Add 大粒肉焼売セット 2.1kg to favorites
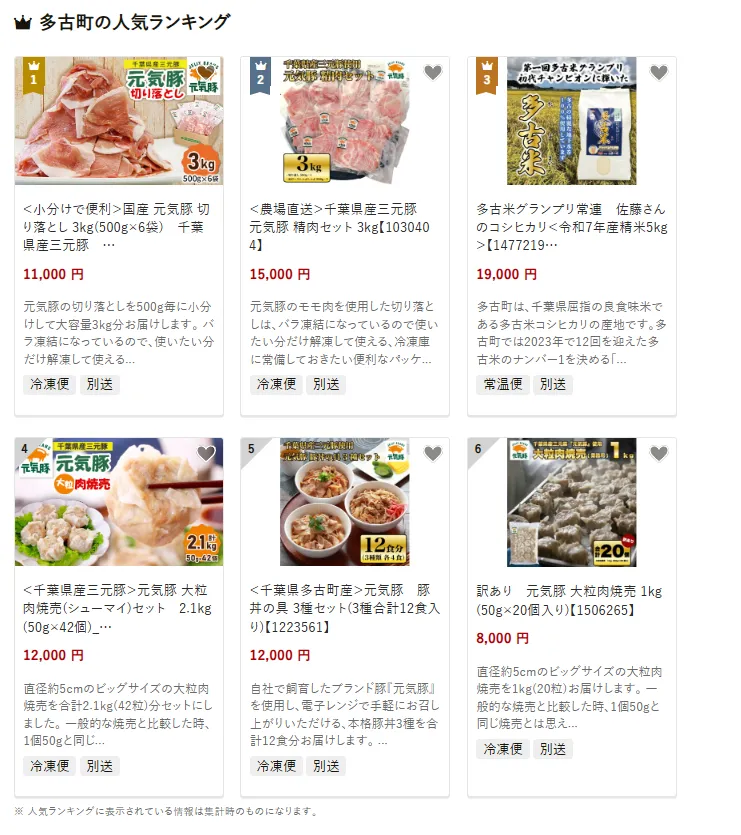The height and width of the screenshot is (835, 741). 205,454
